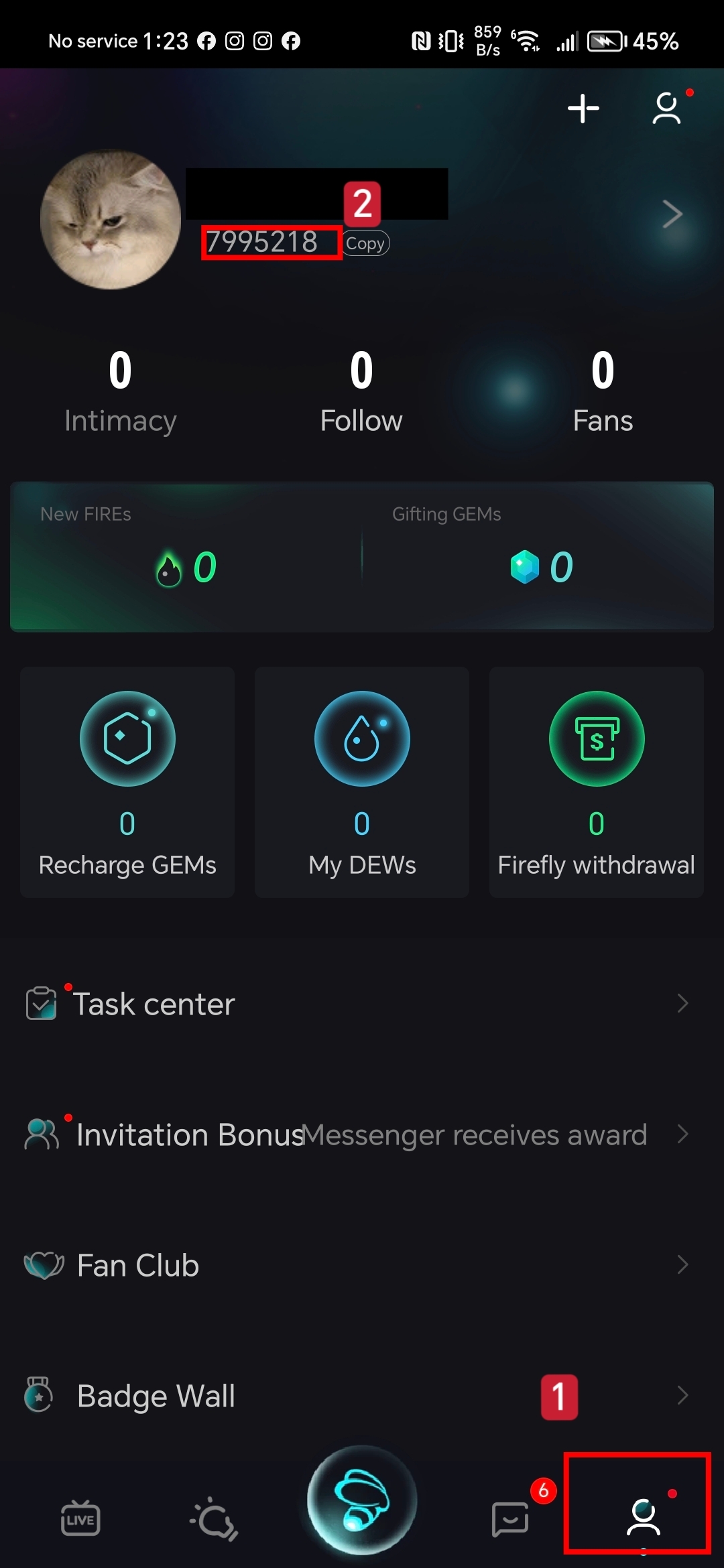The width and height of the screenshot is (724, 1568).
Task: Open Intimacy stats
Action: point(121,392)
